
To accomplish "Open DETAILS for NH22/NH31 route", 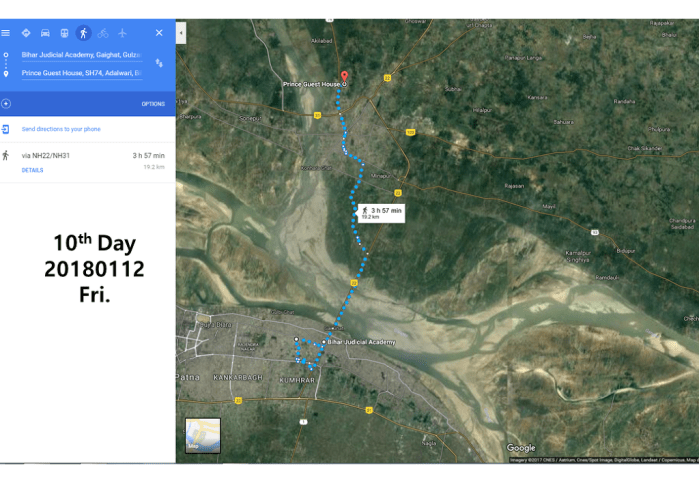I will tap(32, 170).
